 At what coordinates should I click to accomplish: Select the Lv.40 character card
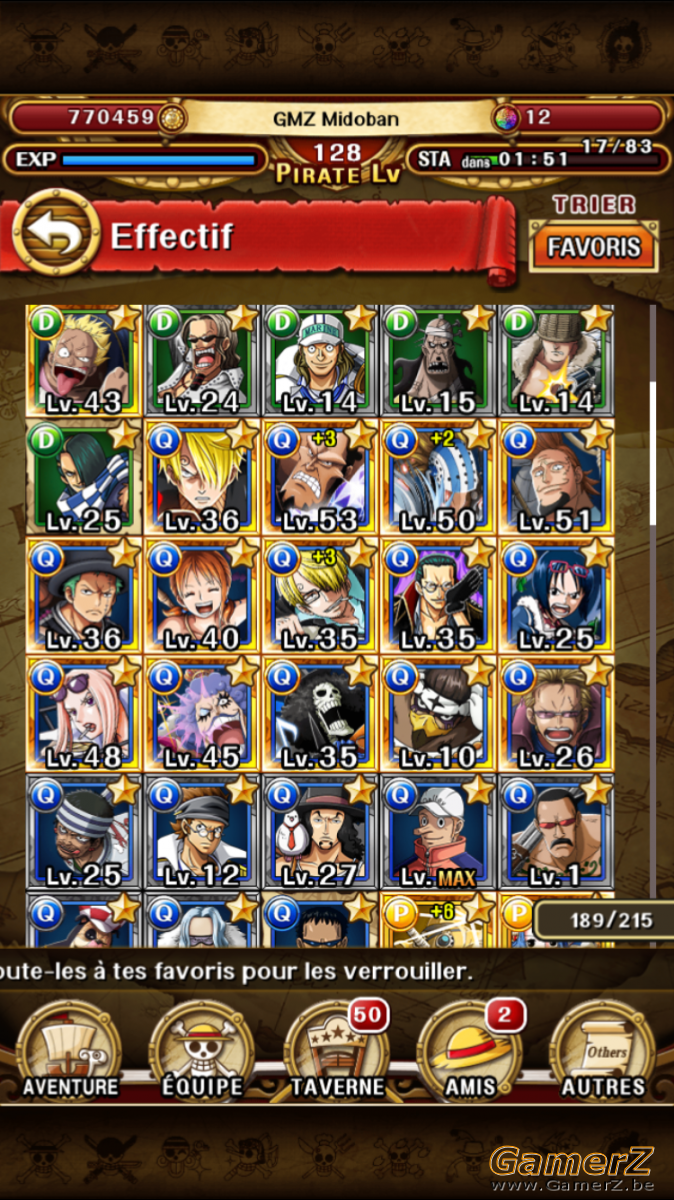click(x=202, y=597)
